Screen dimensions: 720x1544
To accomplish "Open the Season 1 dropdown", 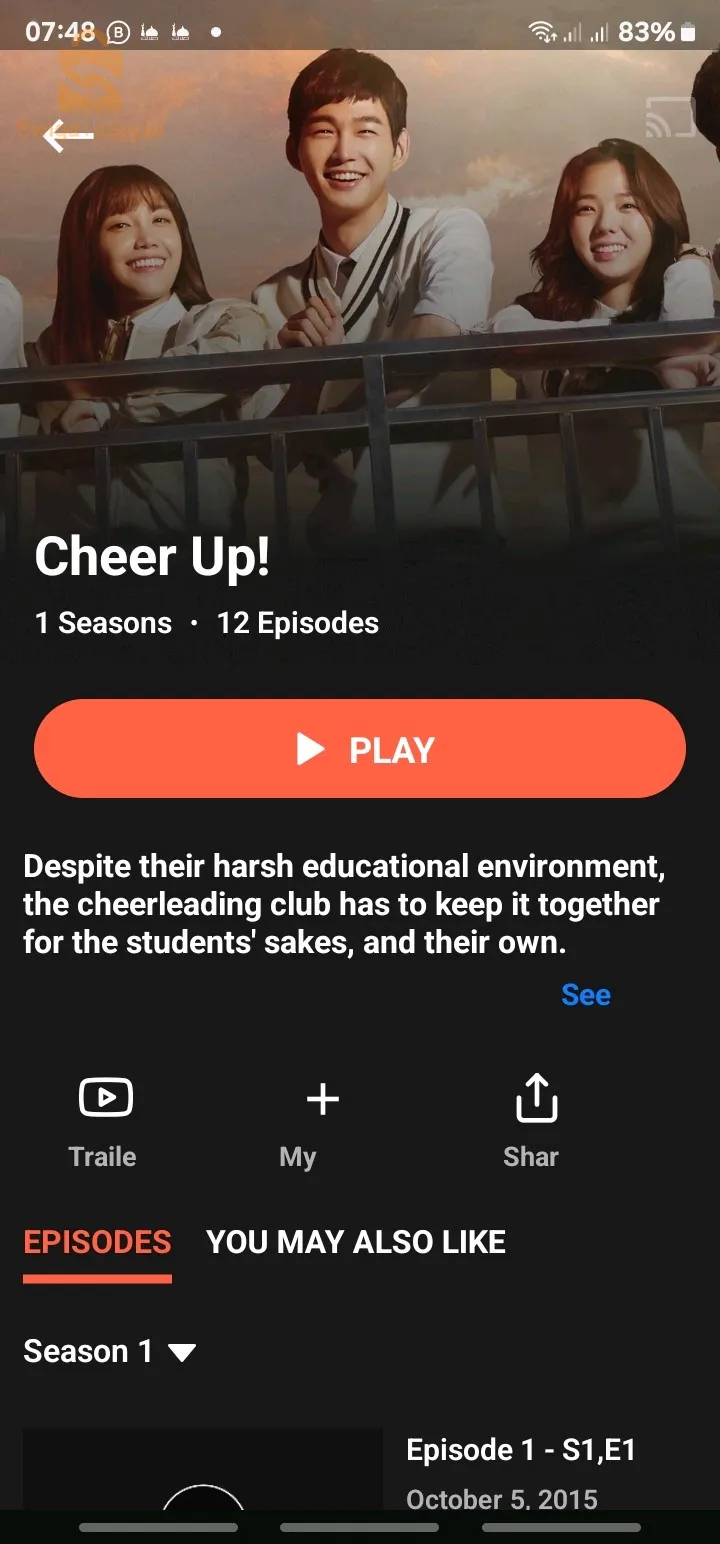I will (109, 1352).
